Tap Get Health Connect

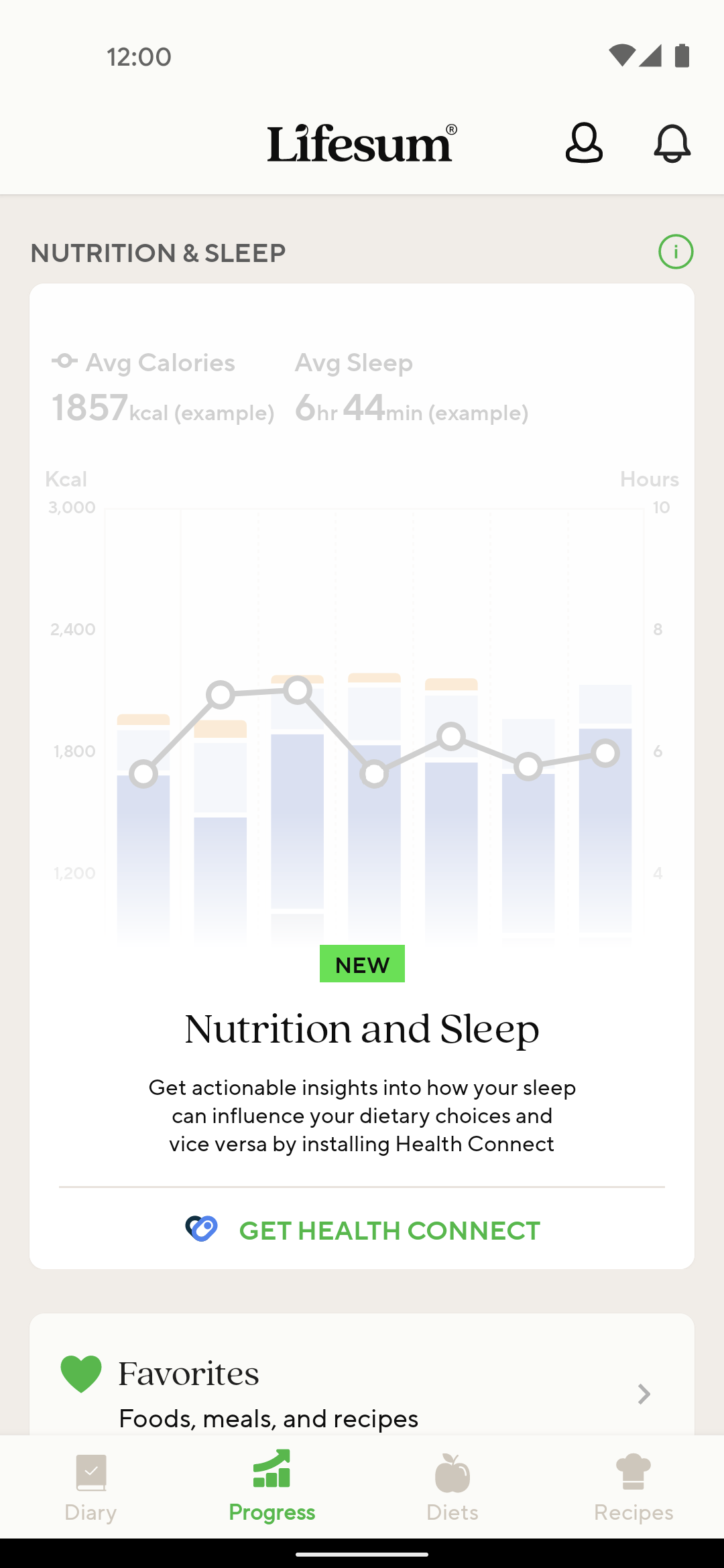362,1230
